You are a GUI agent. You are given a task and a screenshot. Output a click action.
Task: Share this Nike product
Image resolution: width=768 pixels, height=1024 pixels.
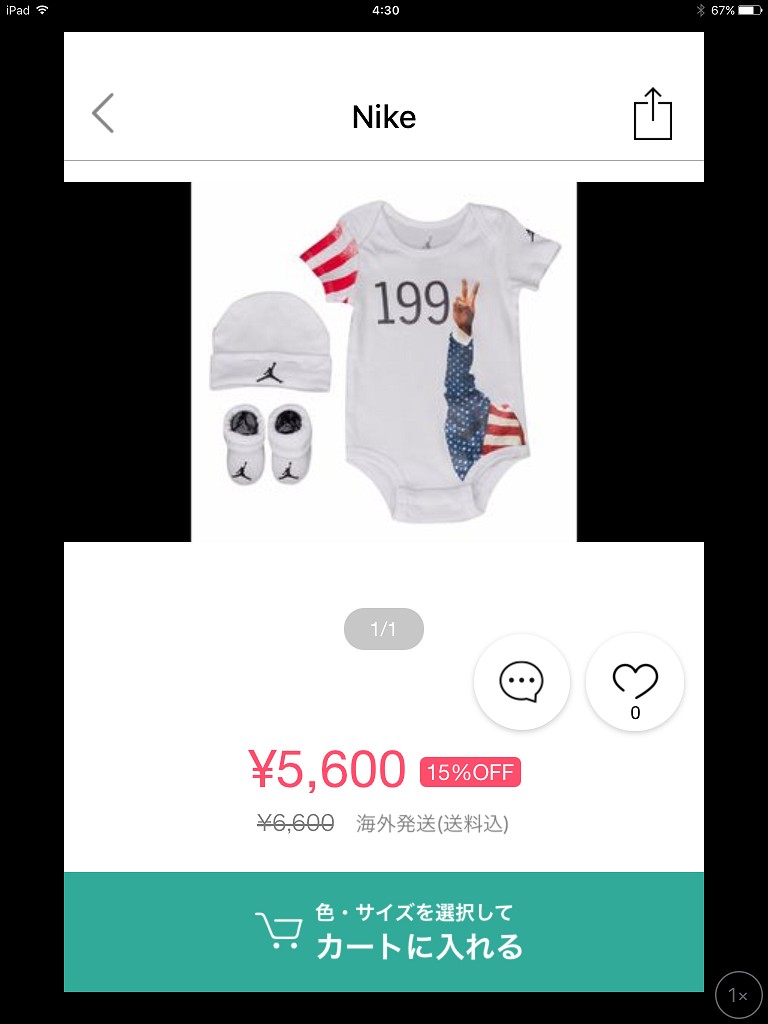pyautogui.click(x=653, y=115)
